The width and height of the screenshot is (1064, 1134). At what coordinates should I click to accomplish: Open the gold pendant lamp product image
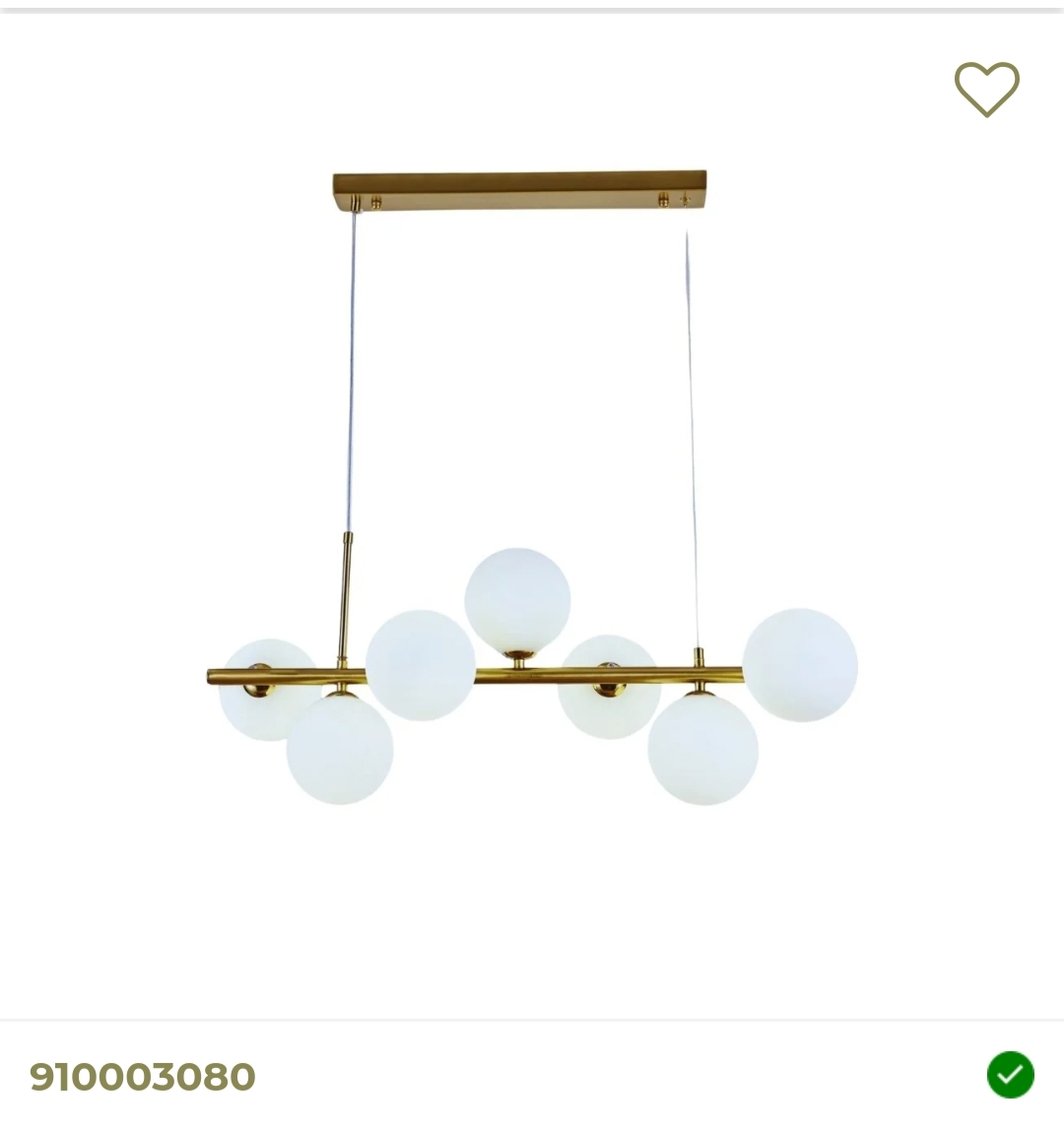pyautogui.click(x=532, y=493)
